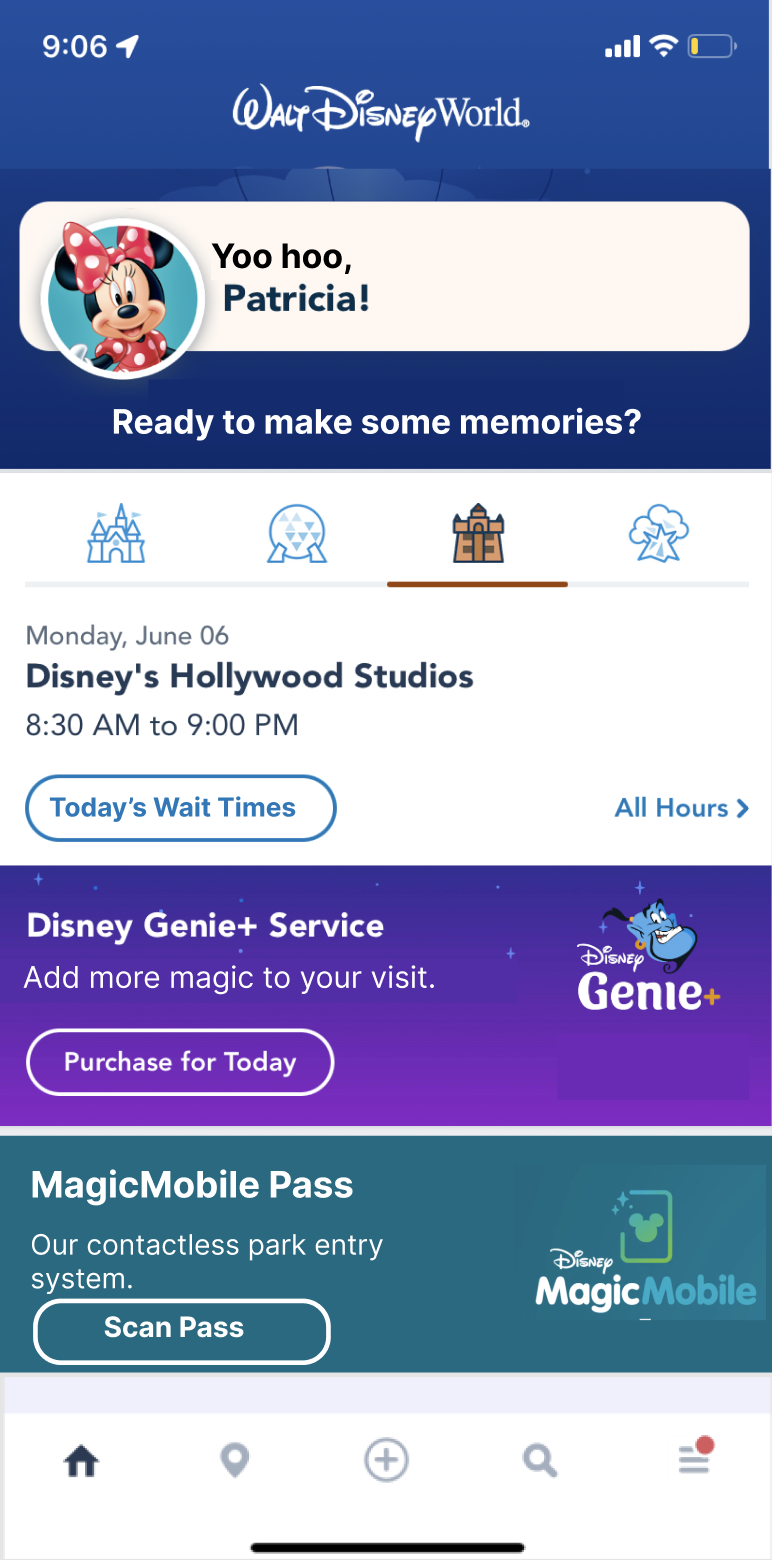The height and width of the screenshot is (1560, 772).
Task: Open the hamburger menu with notification dot
Action: 693,1460
